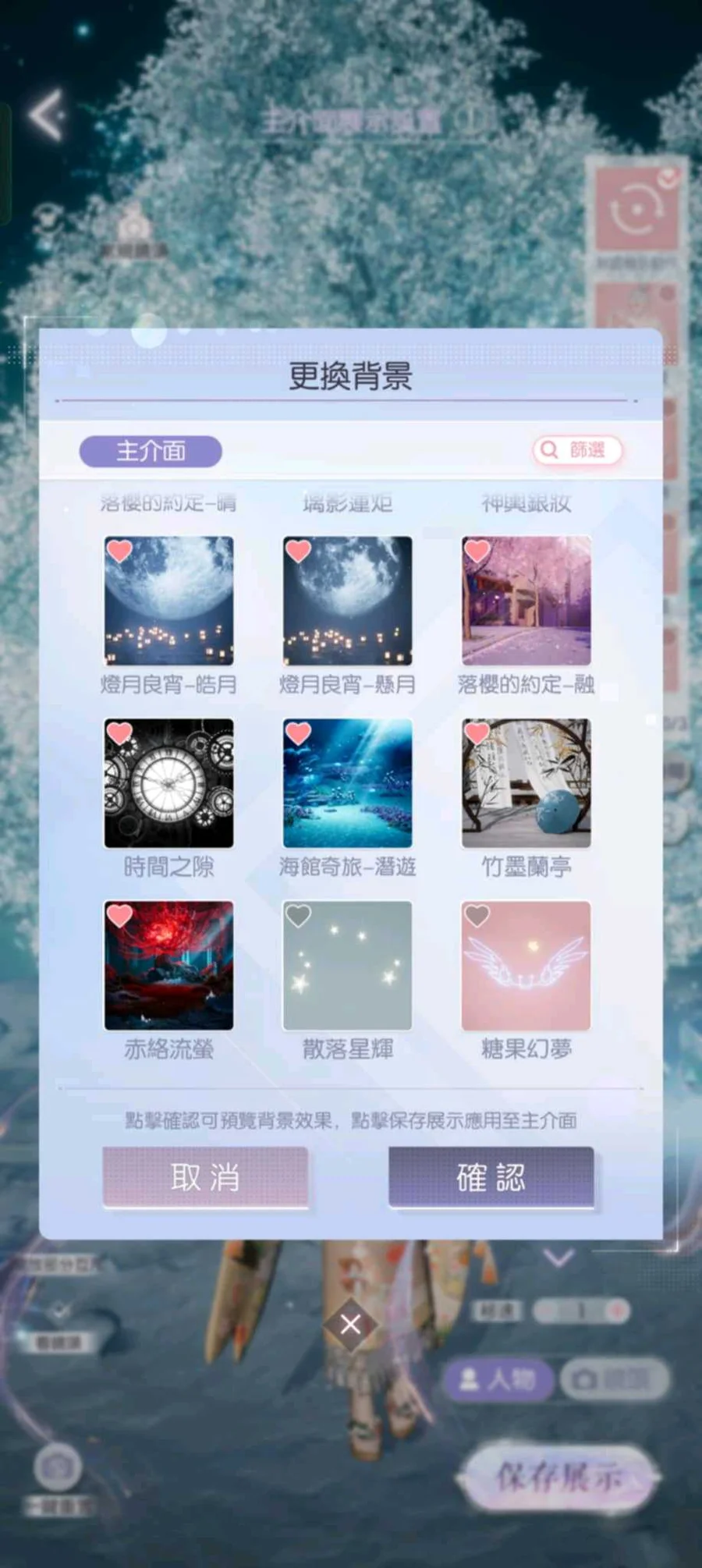
Task: Pick the 赤絡流螢 red background
Action: click(168, 966)
